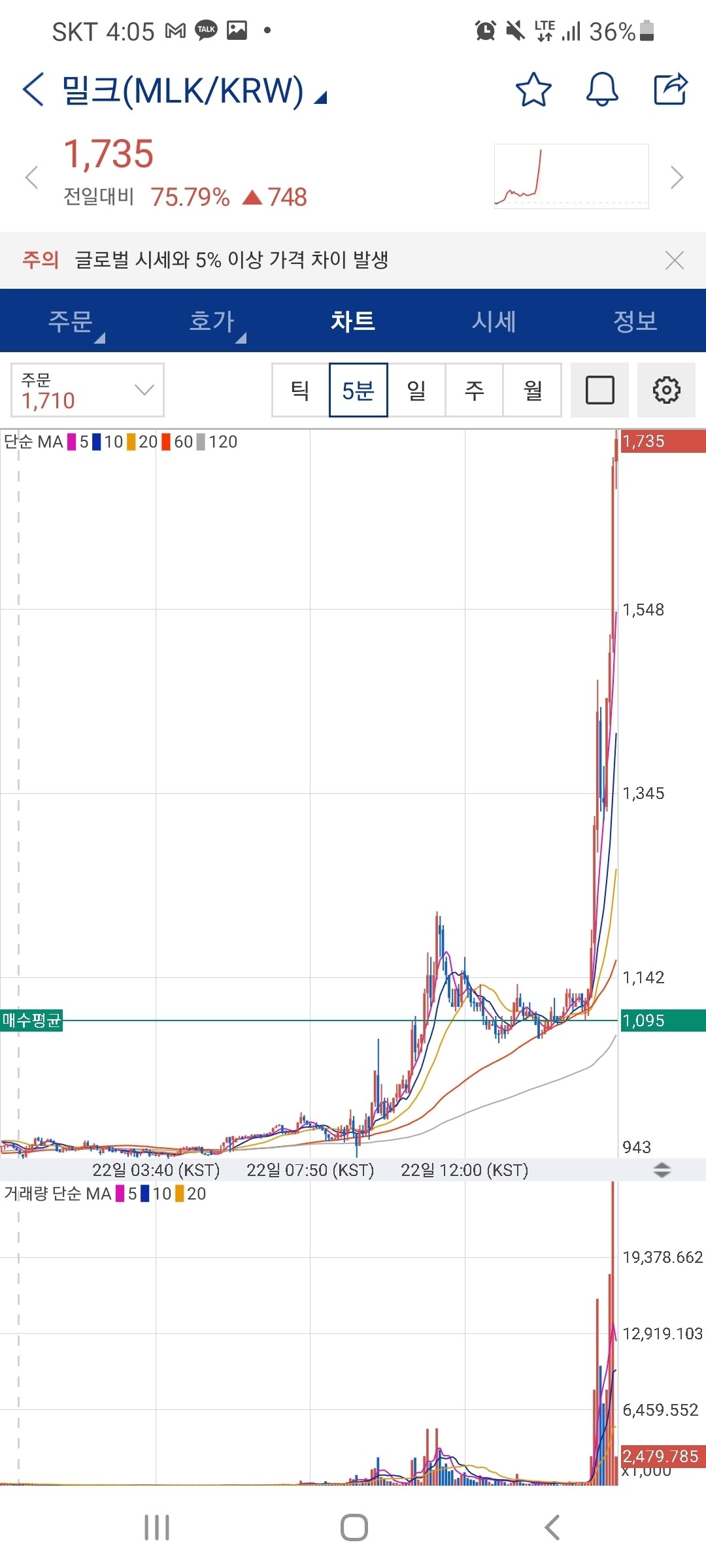Add 밀크 to favorites with the star

point(533,90)
